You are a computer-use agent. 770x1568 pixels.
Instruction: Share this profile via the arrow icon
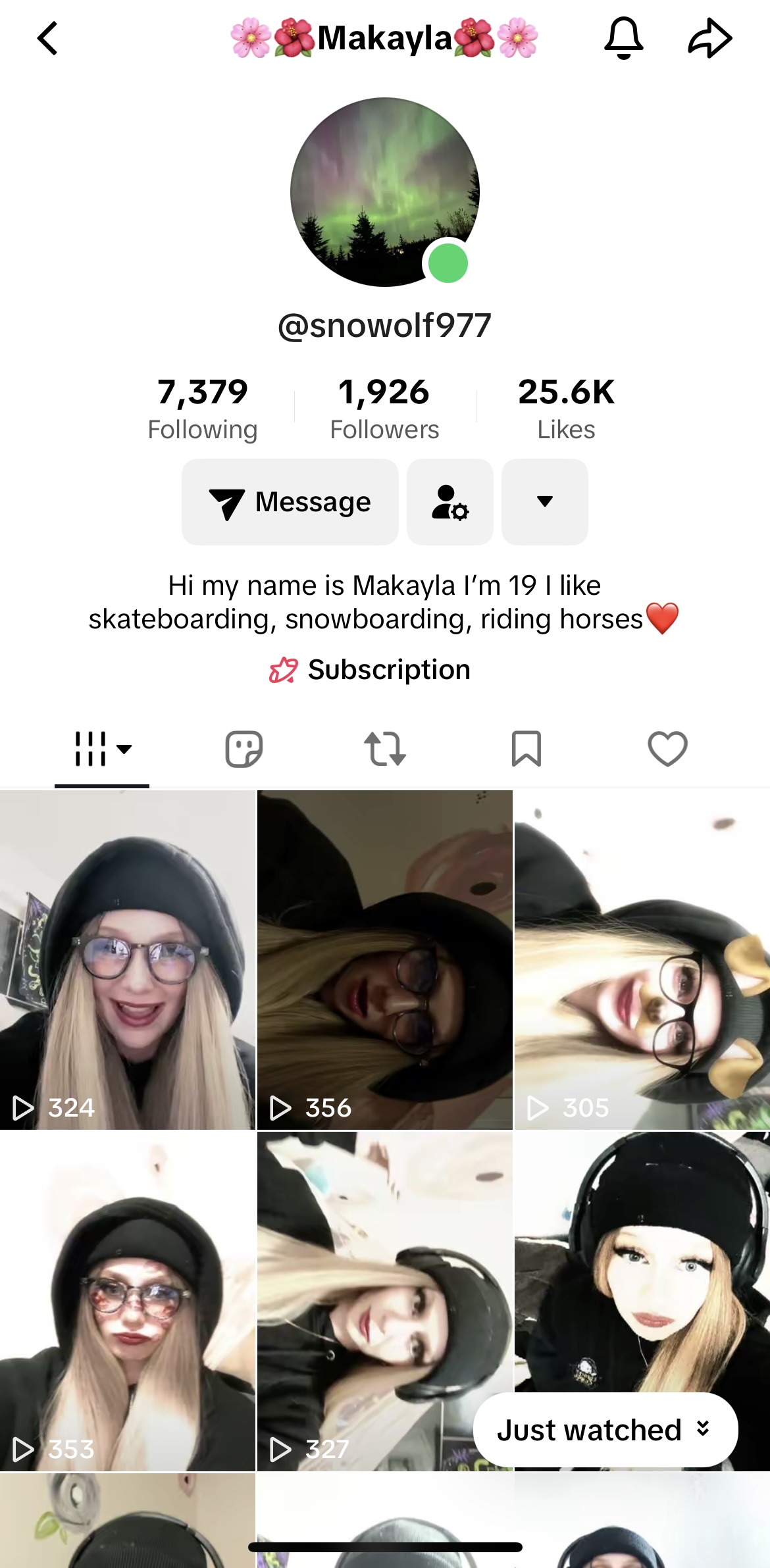[x=710, y=38]
